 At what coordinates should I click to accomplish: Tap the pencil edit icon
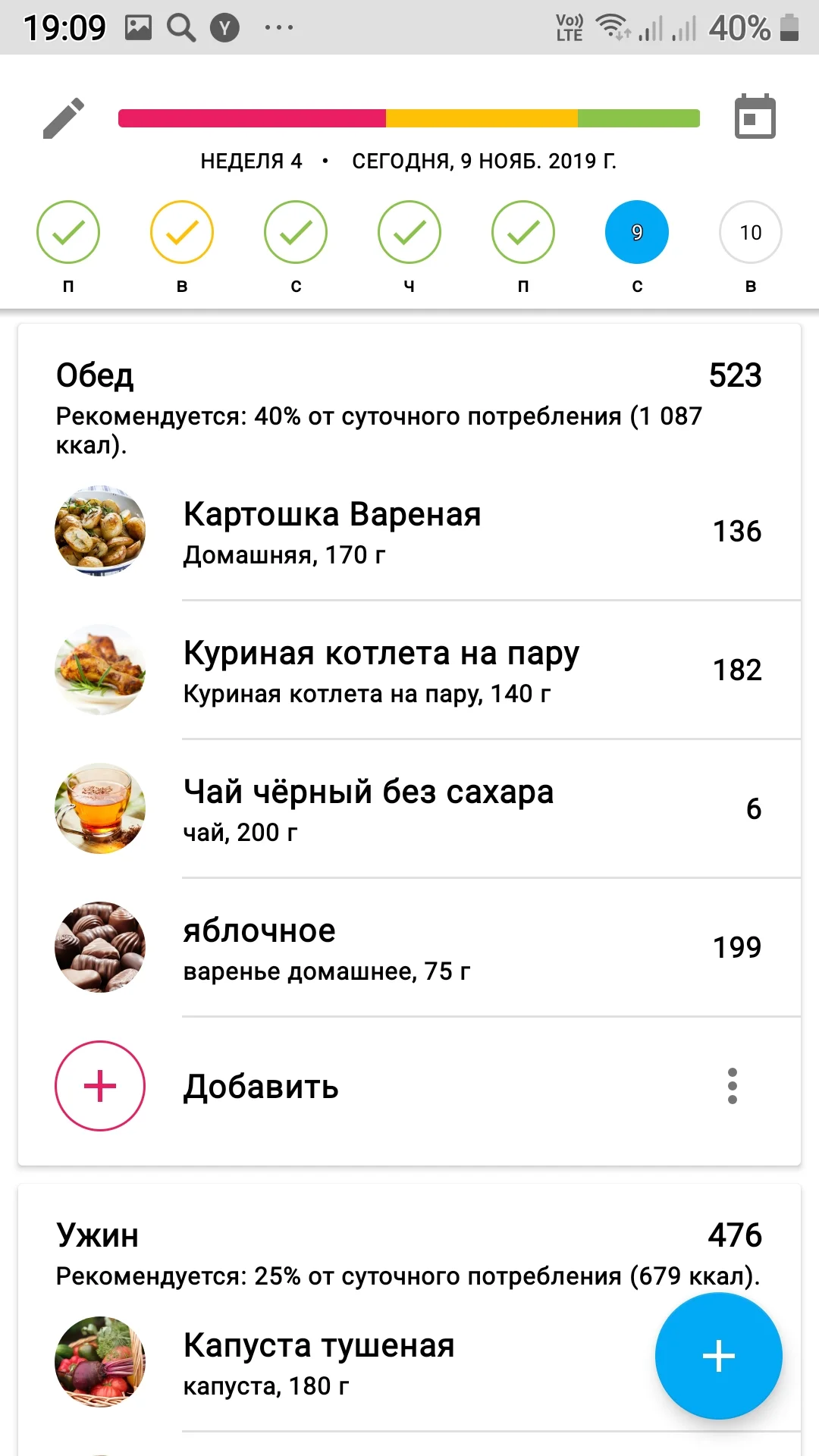pos(64,118)
